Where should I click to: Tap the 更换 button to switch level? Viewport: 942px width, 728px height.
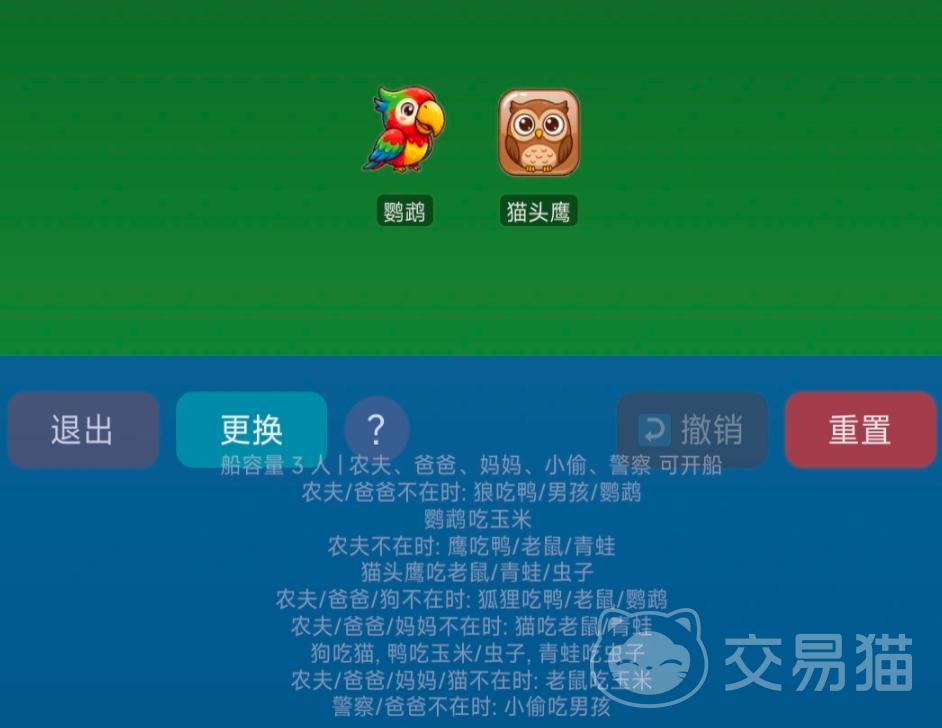251,430
